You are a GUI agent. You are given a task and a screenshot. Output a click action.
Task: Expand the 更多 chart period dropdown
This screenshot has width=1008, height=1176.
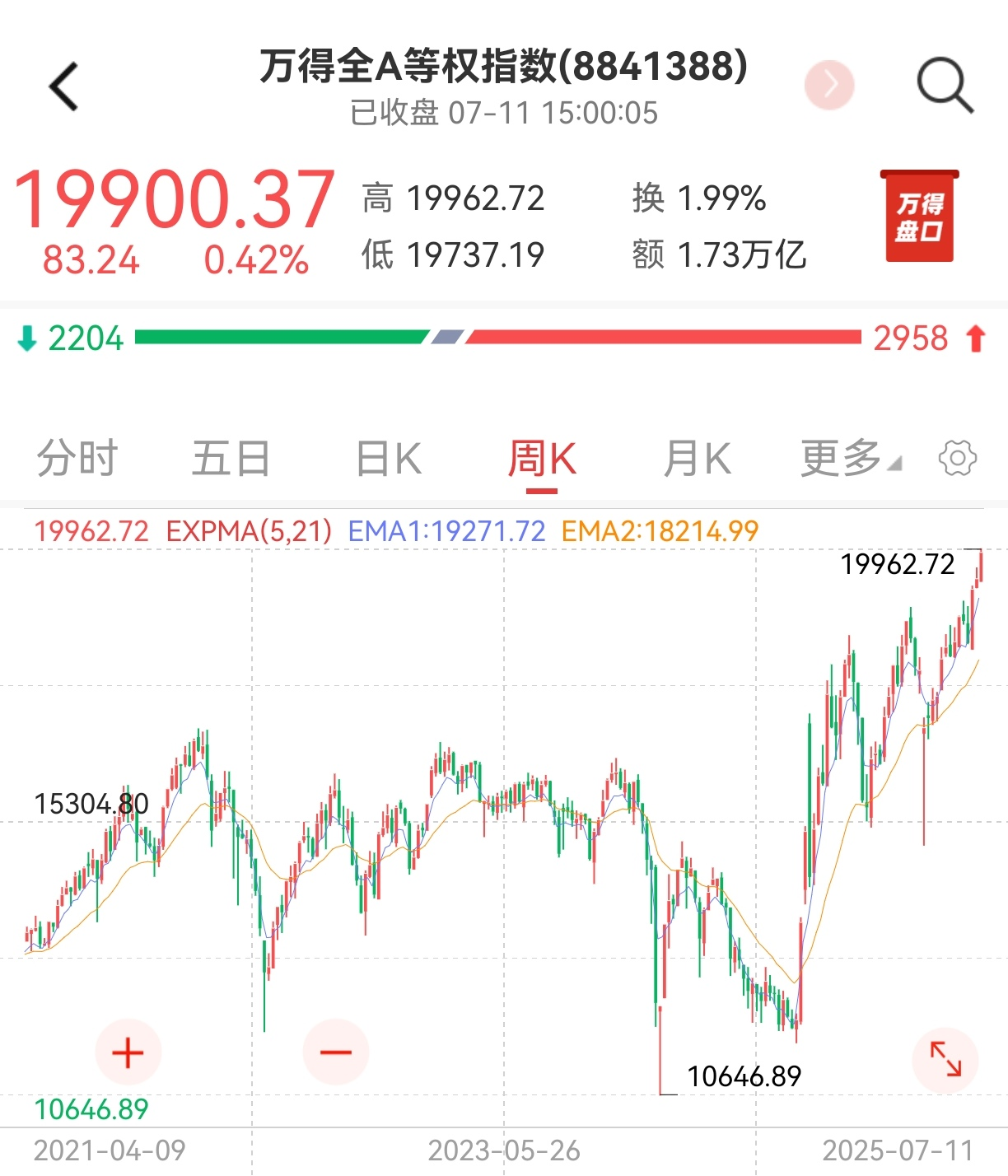[x=848, y=459]
